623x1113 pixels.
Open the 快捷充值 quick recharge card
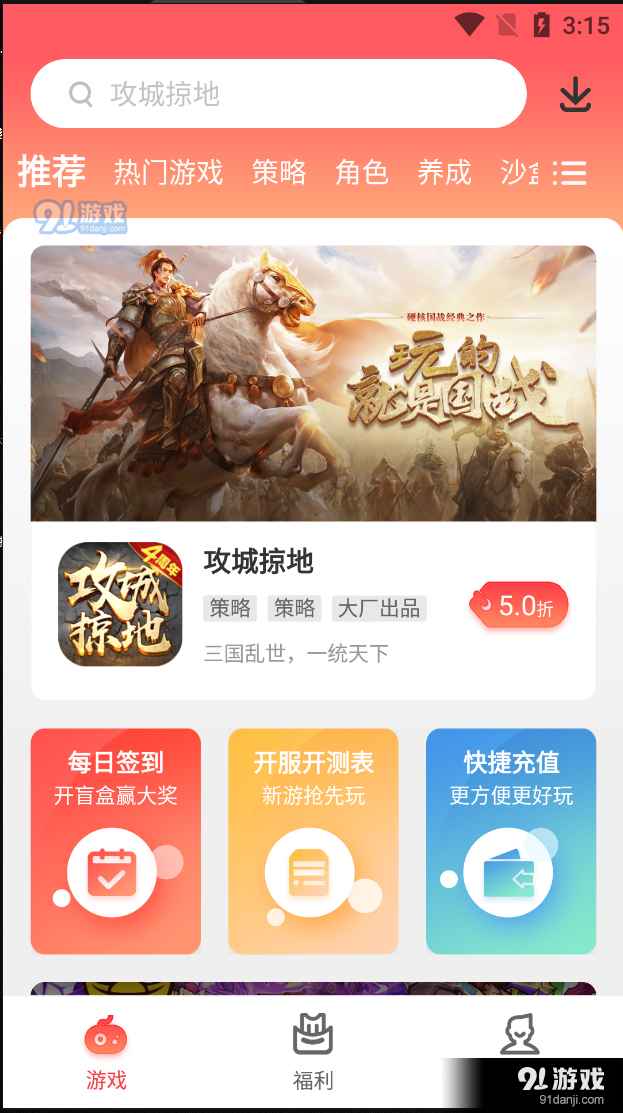click(511, 840)
